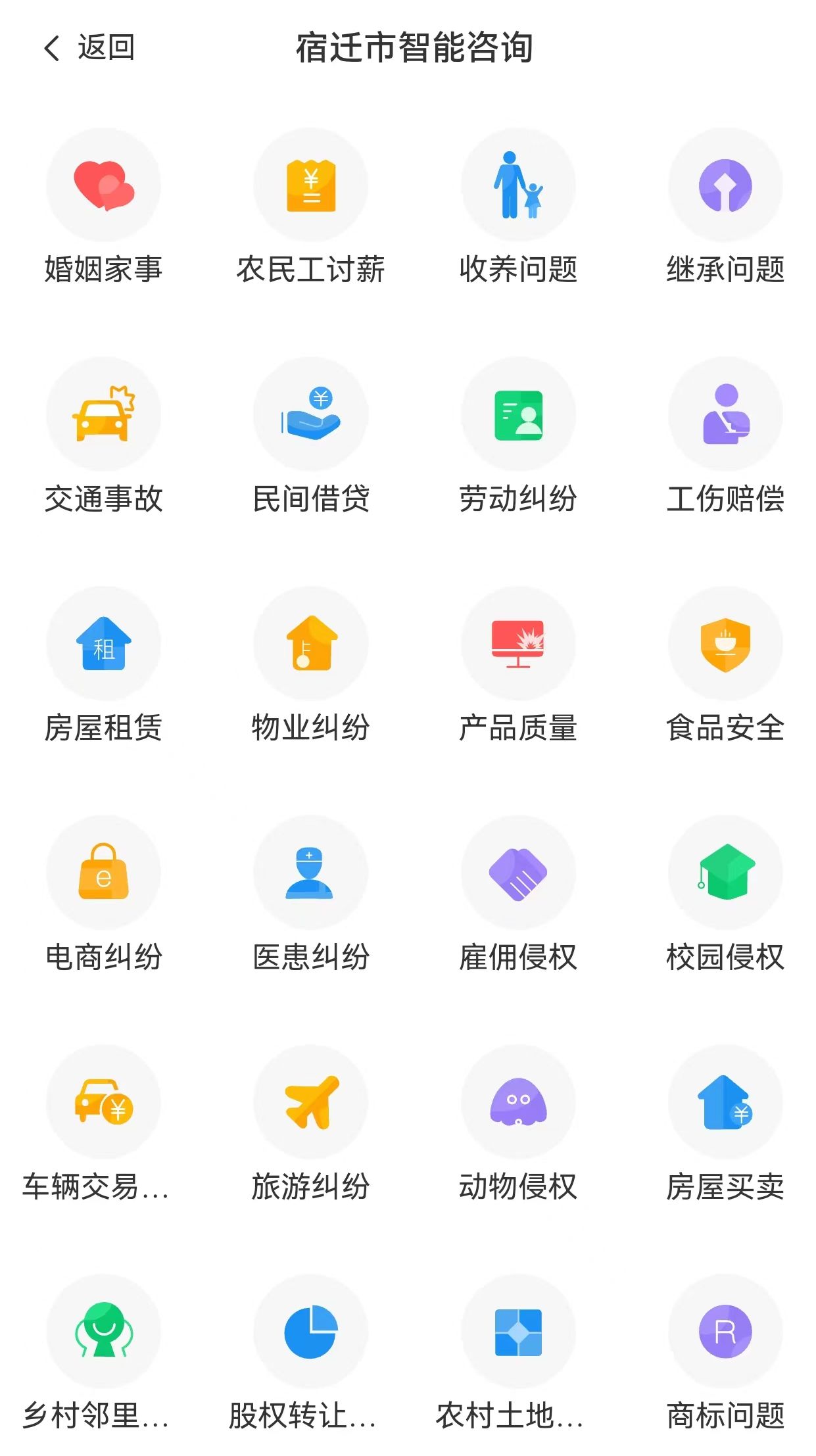Viewport: 816px width, 1456px height.
Task: Select 农民工讨薪 category
Action: click(x=310, y=185)
